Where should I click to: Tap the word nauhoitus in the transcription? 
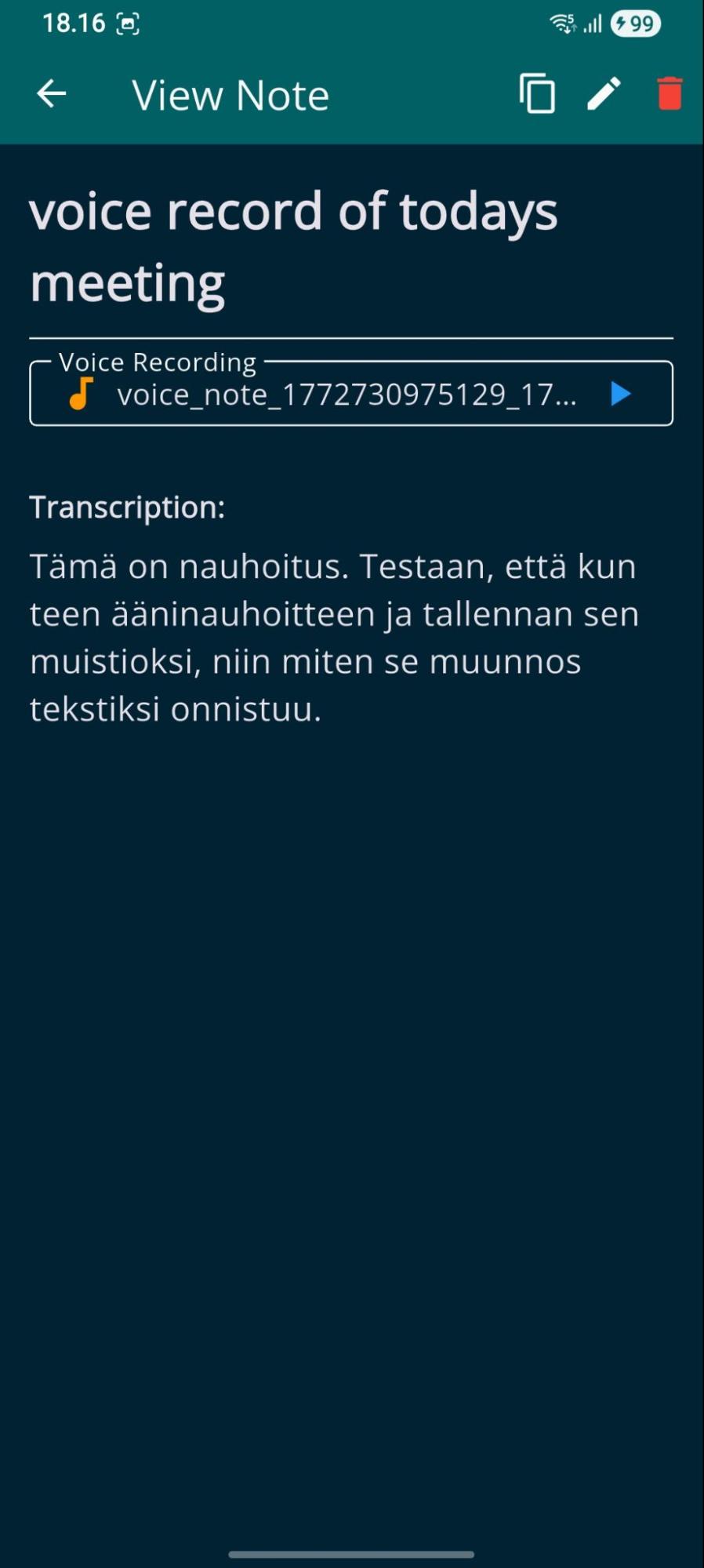coord(264,566)
